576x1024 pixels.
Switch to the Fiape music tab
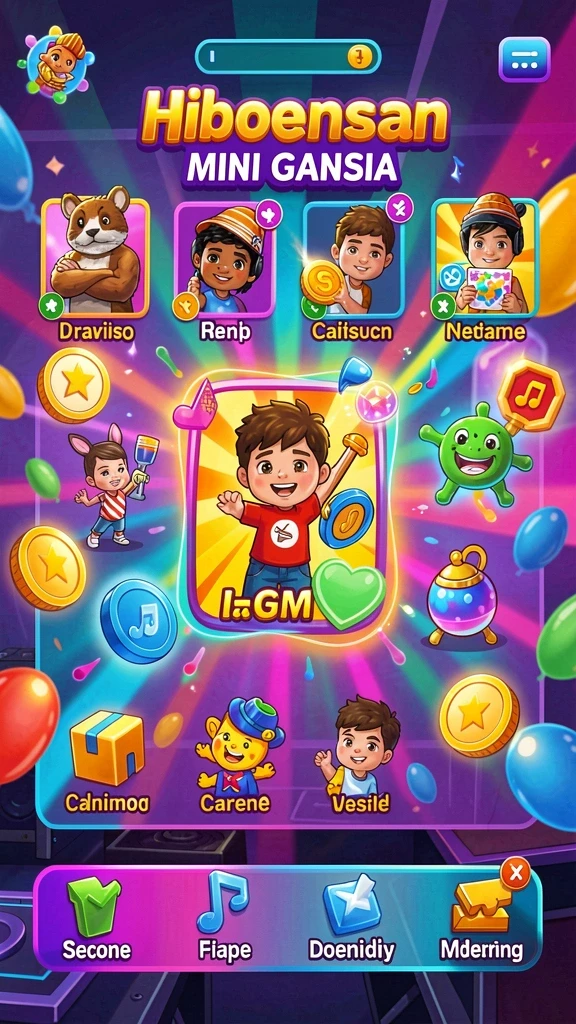tap(222, 918)
